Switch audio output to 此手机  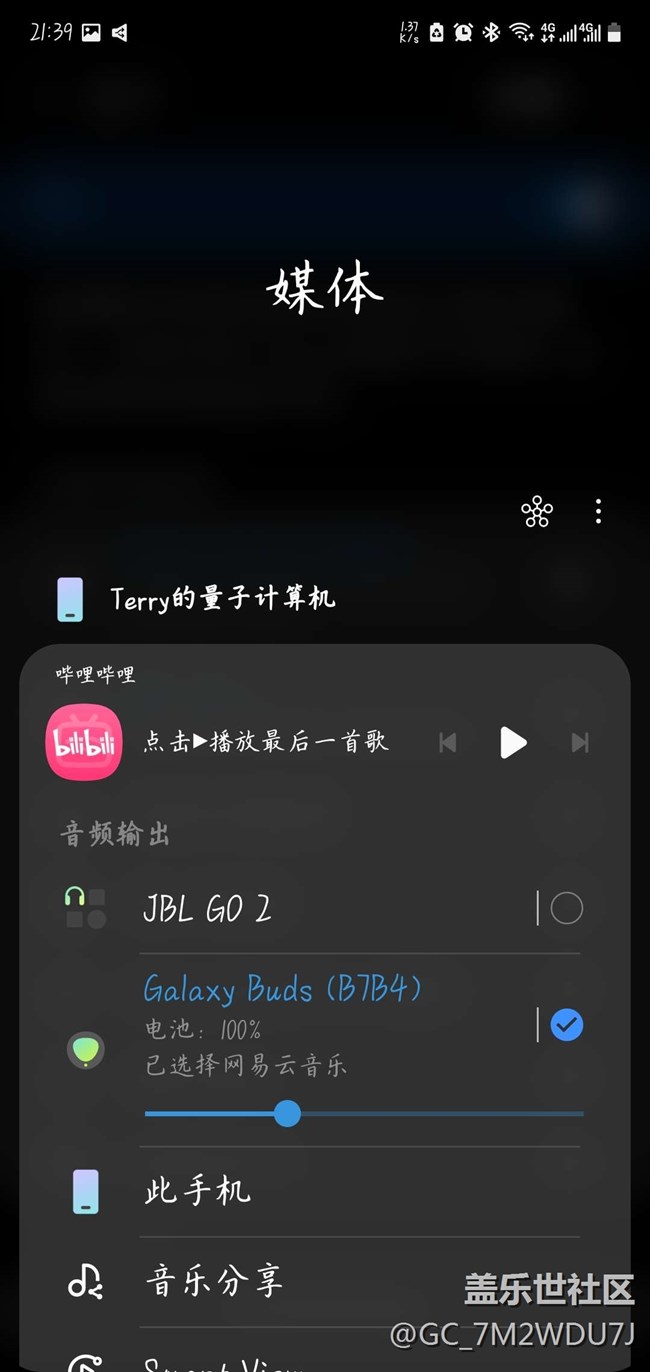click(x=198, y=1191)
